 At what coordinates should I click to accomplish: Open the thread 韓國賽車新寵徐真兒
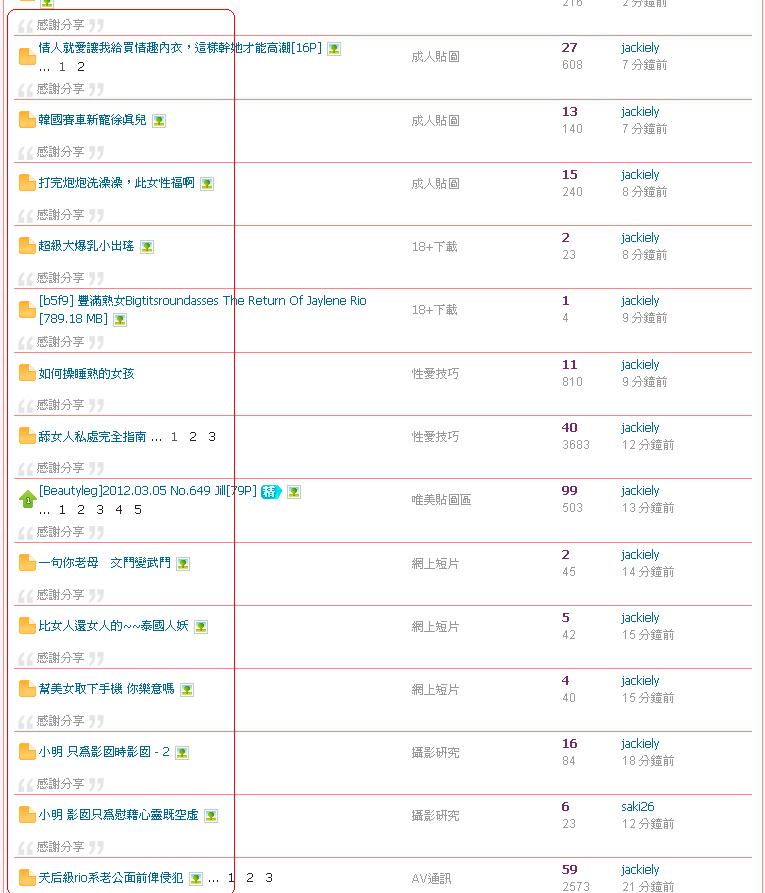click(92, 120)
